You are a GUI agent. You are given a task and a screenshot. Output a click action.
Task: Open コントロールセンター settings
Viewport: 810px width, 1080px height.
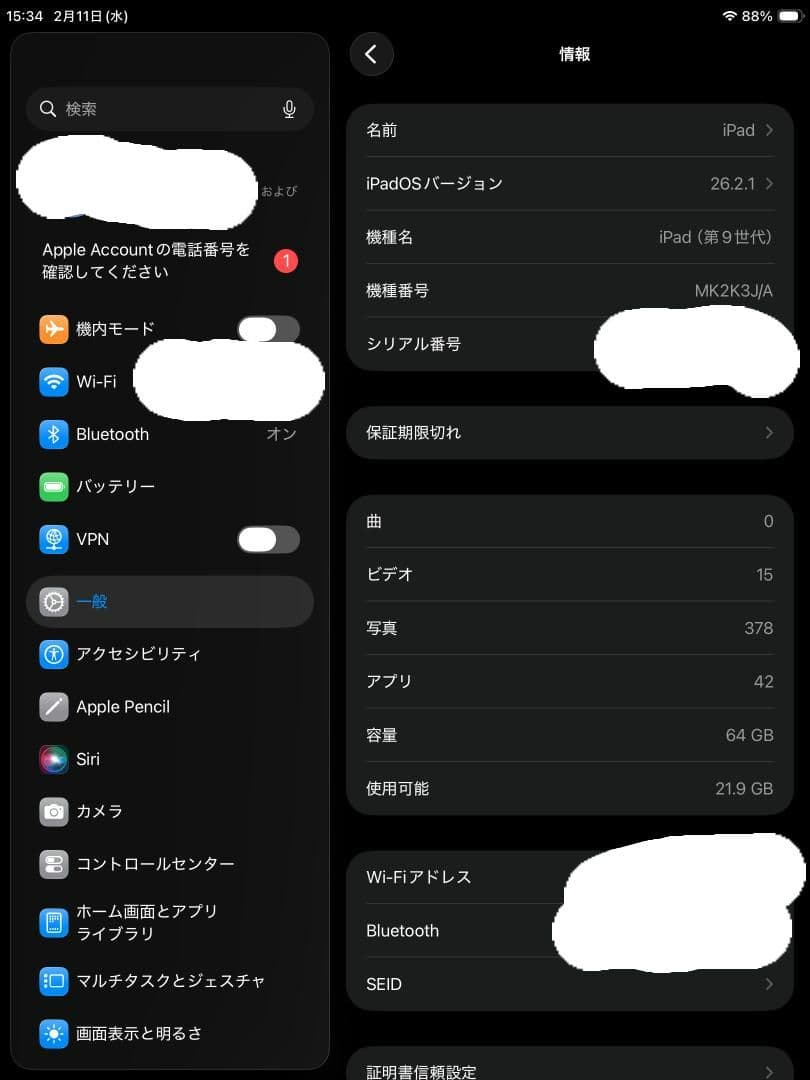pos(155,864)
